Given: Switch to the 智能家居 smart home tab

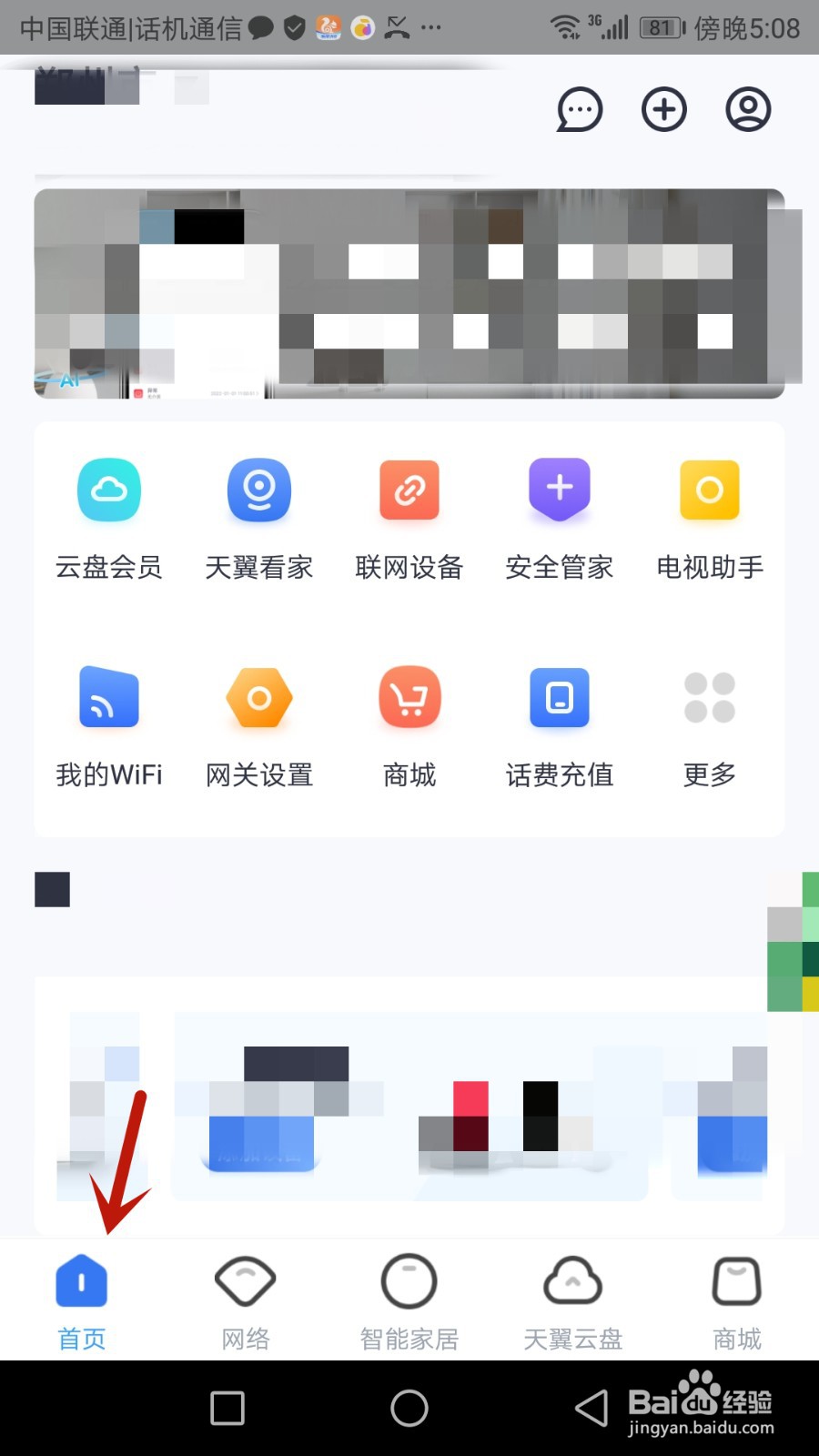Looking at the screenshot, I should click(409, 1301).
